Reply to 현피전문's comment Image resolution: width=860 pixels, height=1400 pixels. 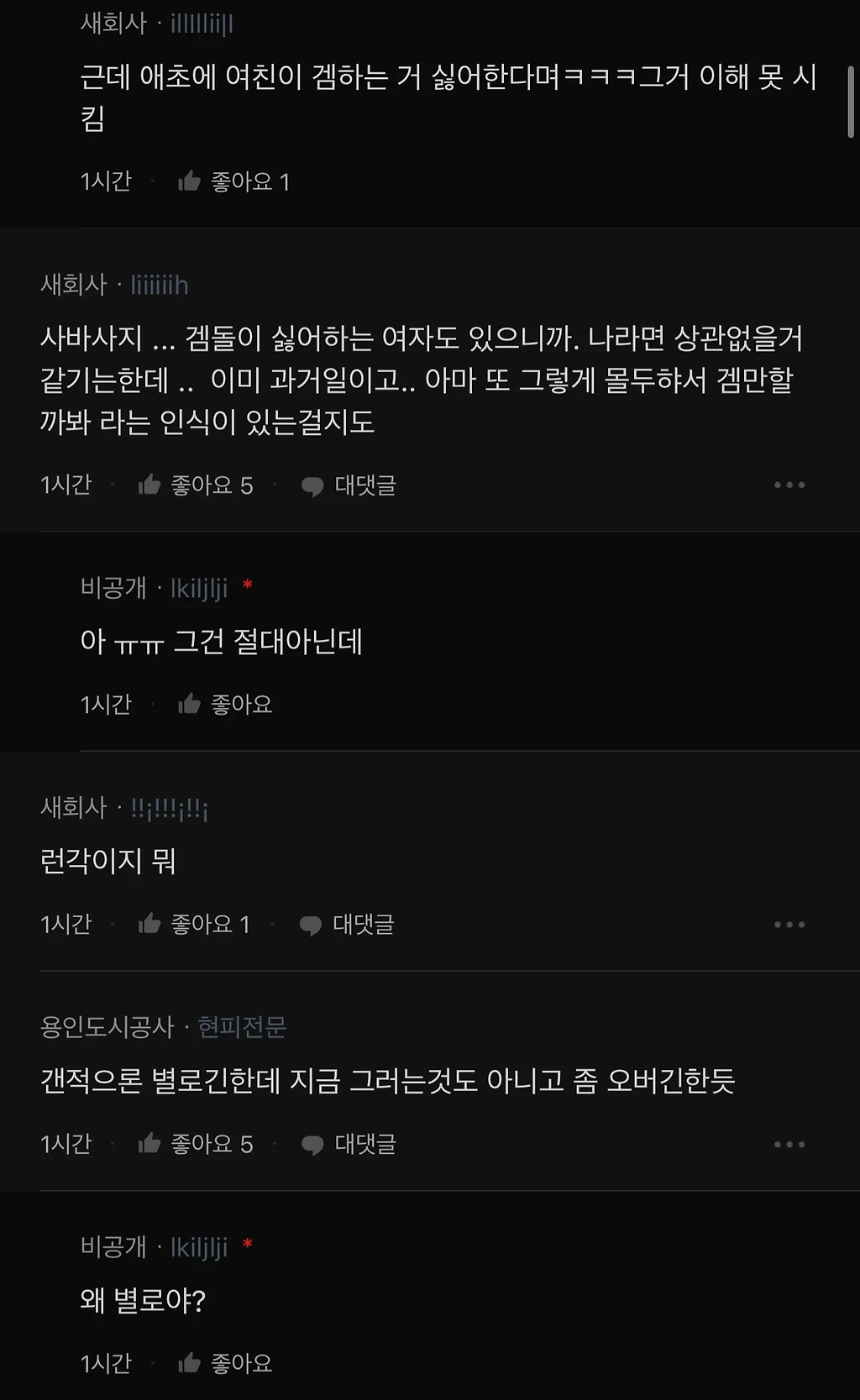pyautogui.click(x=349, y=1144)
